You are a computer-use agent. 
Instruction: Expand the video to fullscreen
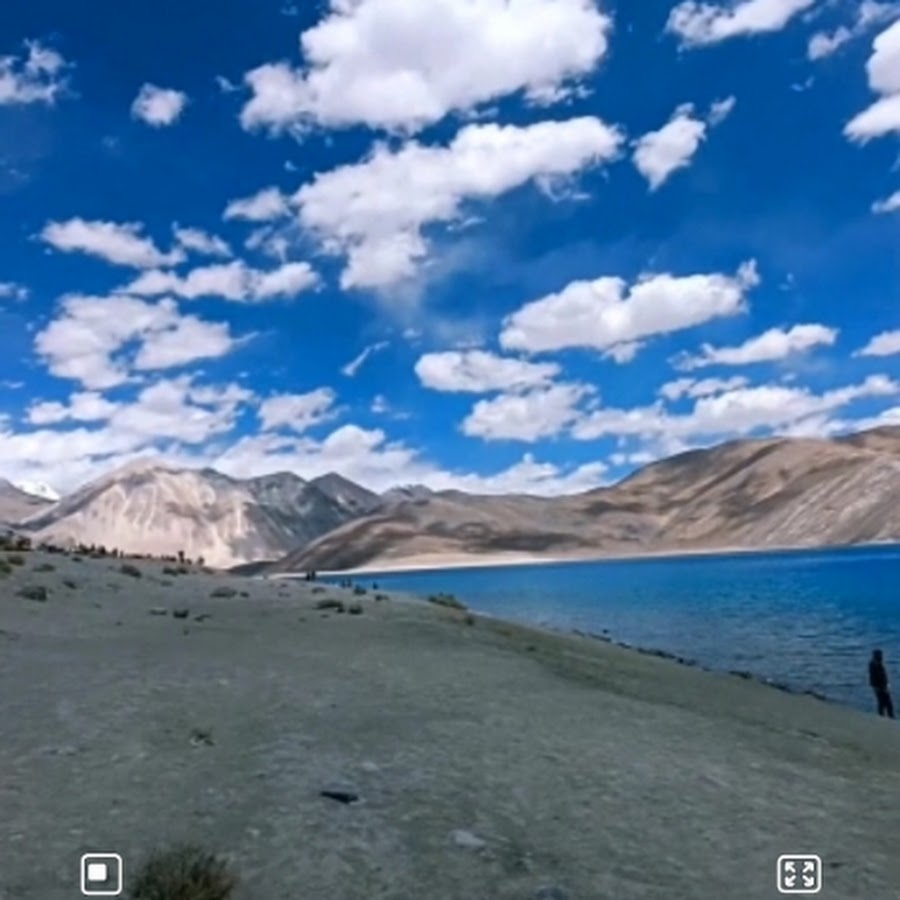[798, 874]
